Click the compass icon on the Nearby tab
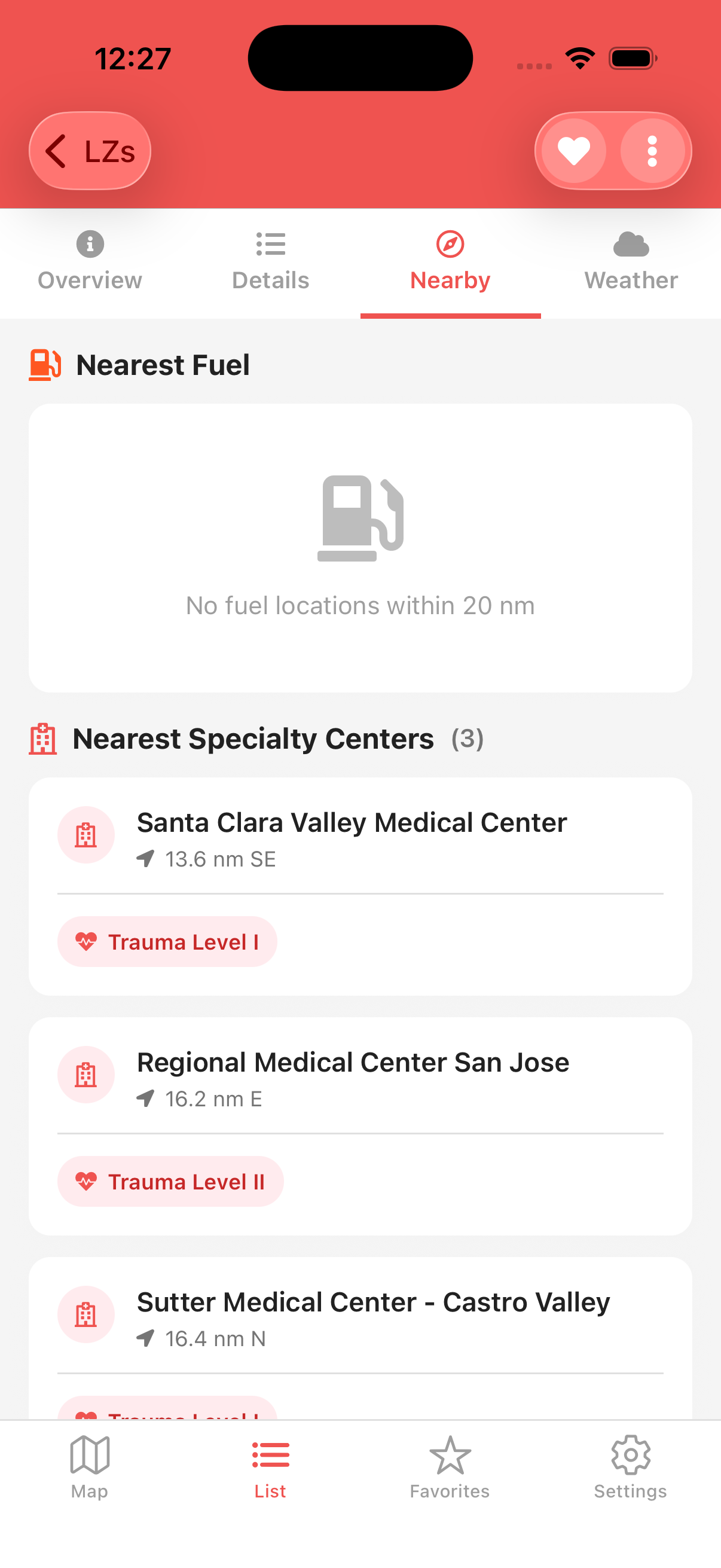Screen dimensions: 721x1568 tap(450, 244)
